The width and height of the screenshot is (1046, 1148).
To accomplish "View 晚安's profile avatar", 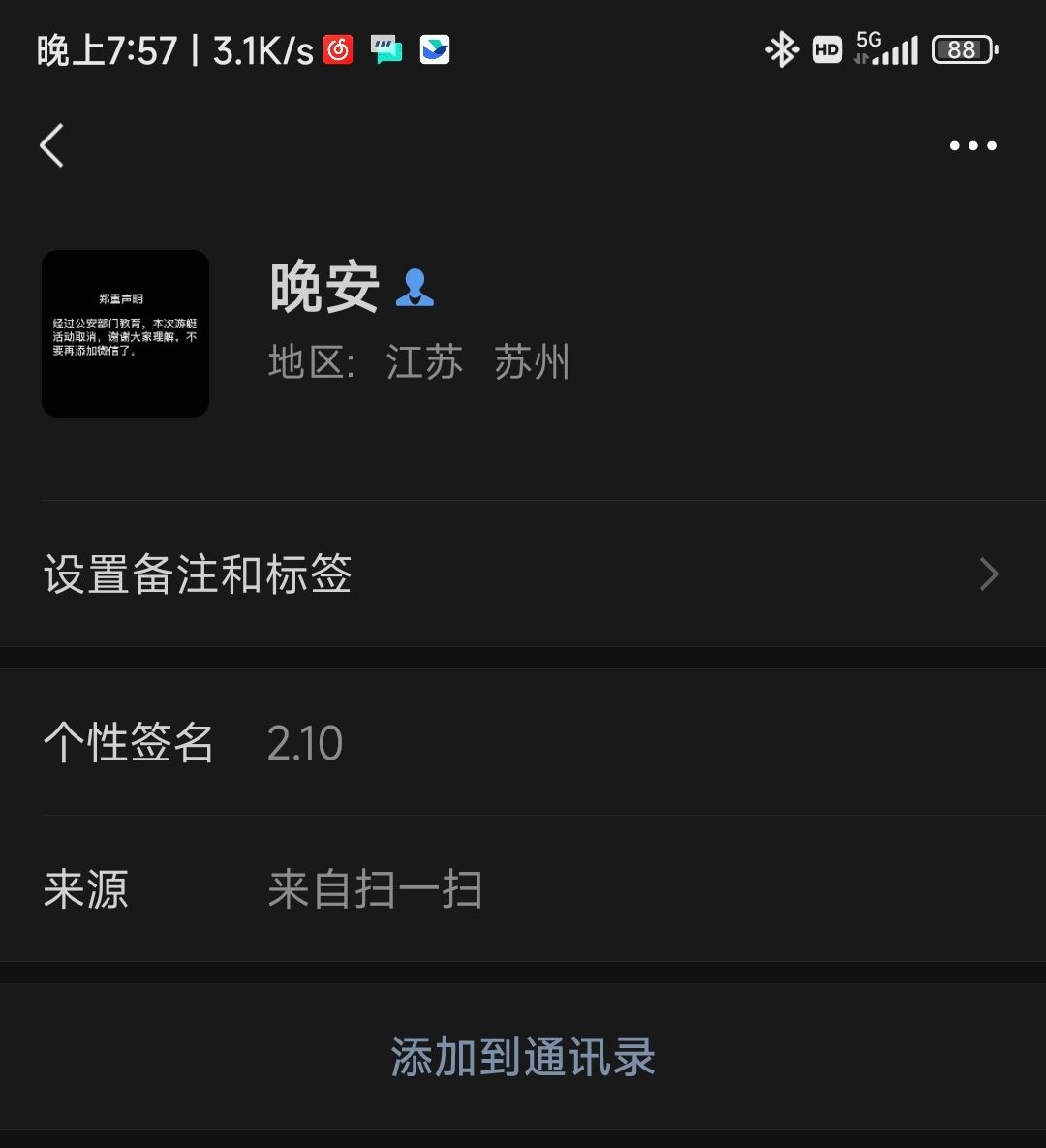I will point(125,334).
